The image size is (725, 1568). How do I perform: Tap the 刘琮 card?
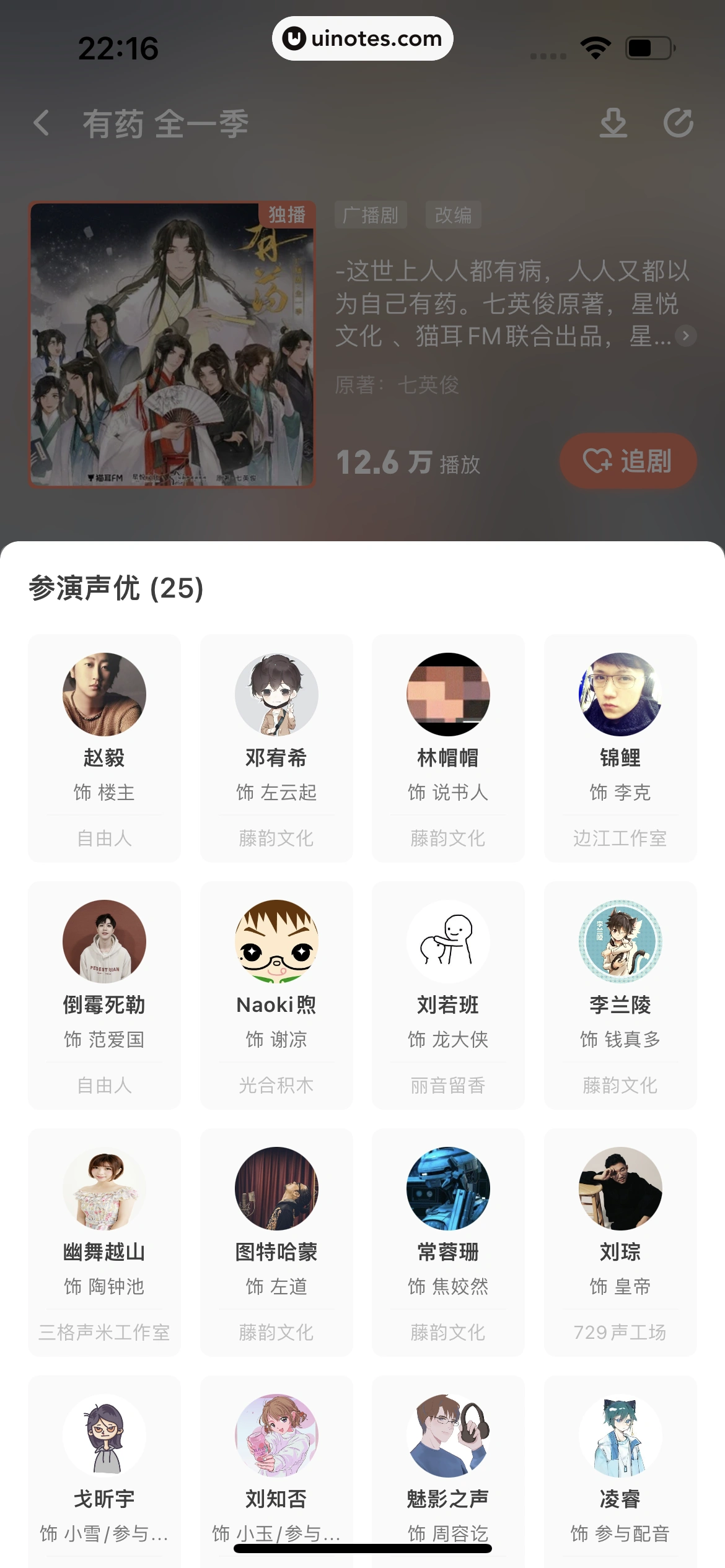(x=620, y=1242)
